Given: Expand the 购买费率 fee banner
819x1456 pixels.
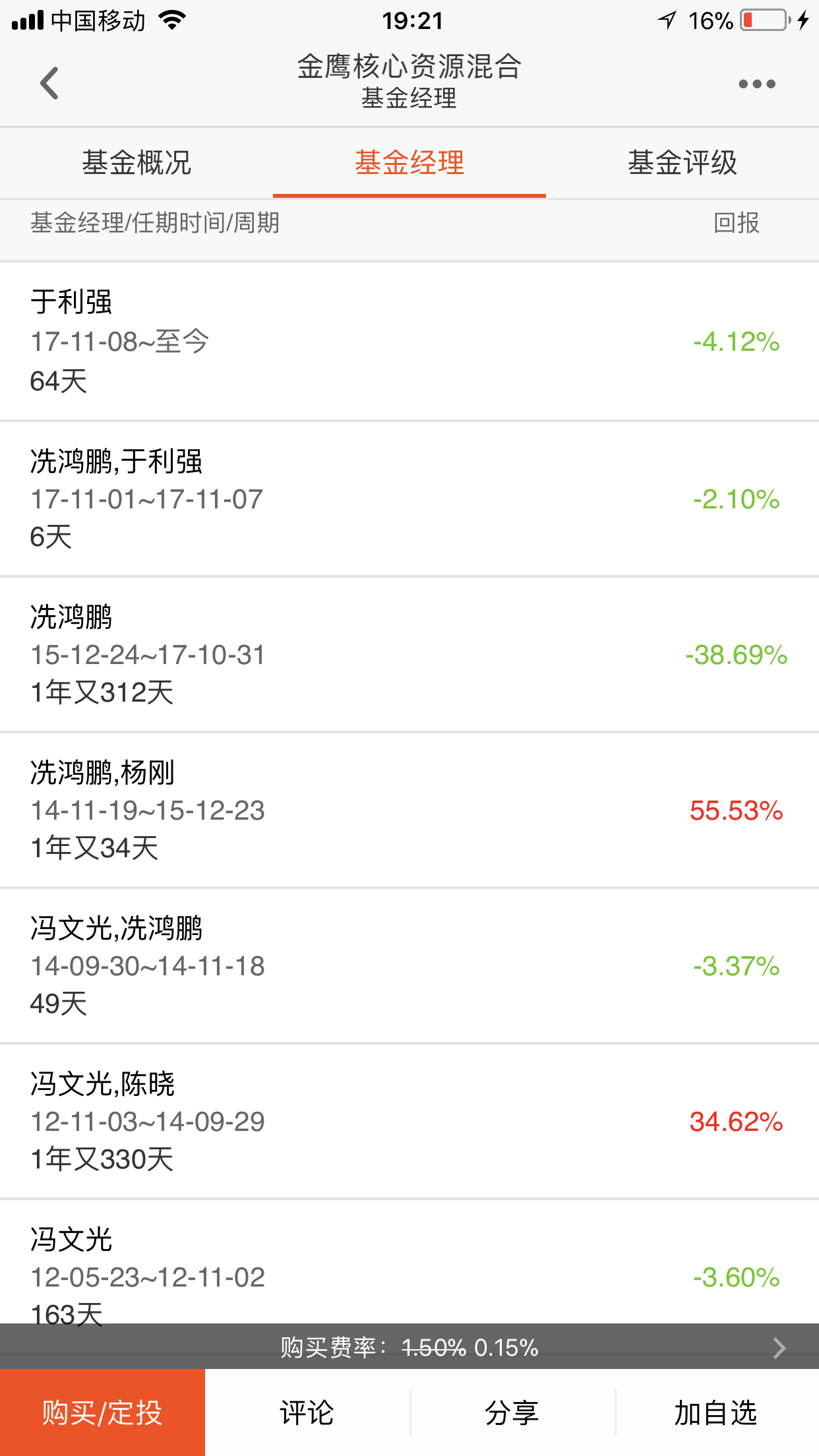Looking at the screenshot, I should pos(409,1347).
